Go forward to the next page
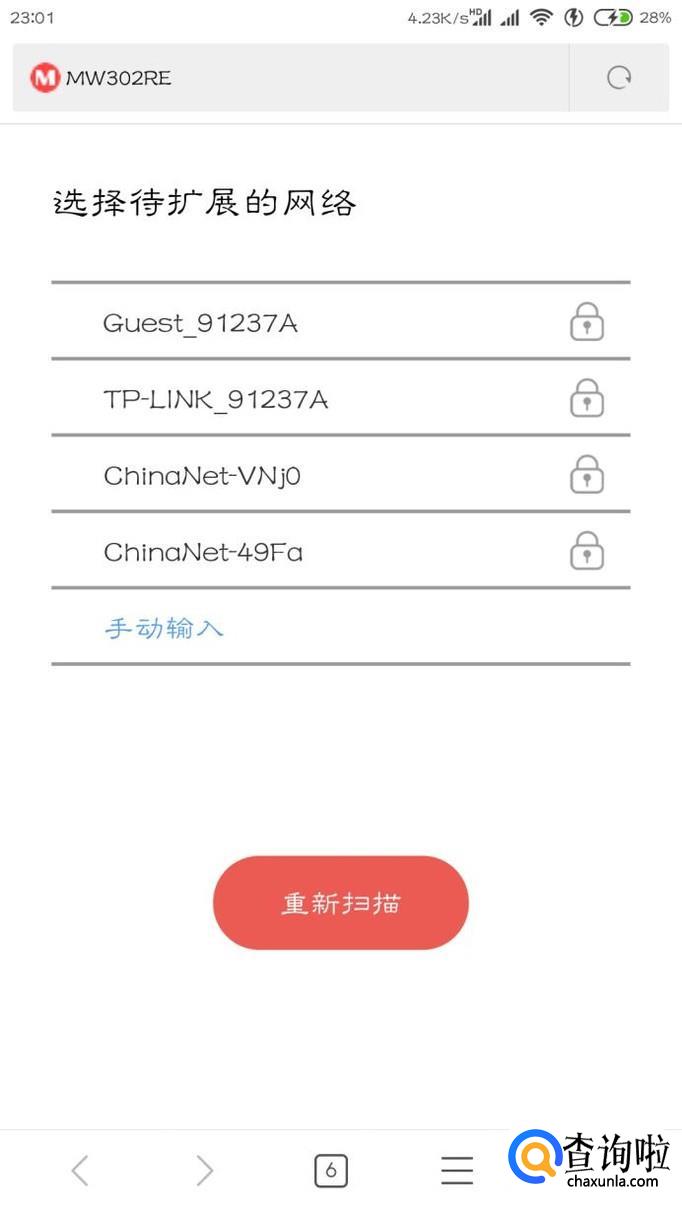 204,1170
